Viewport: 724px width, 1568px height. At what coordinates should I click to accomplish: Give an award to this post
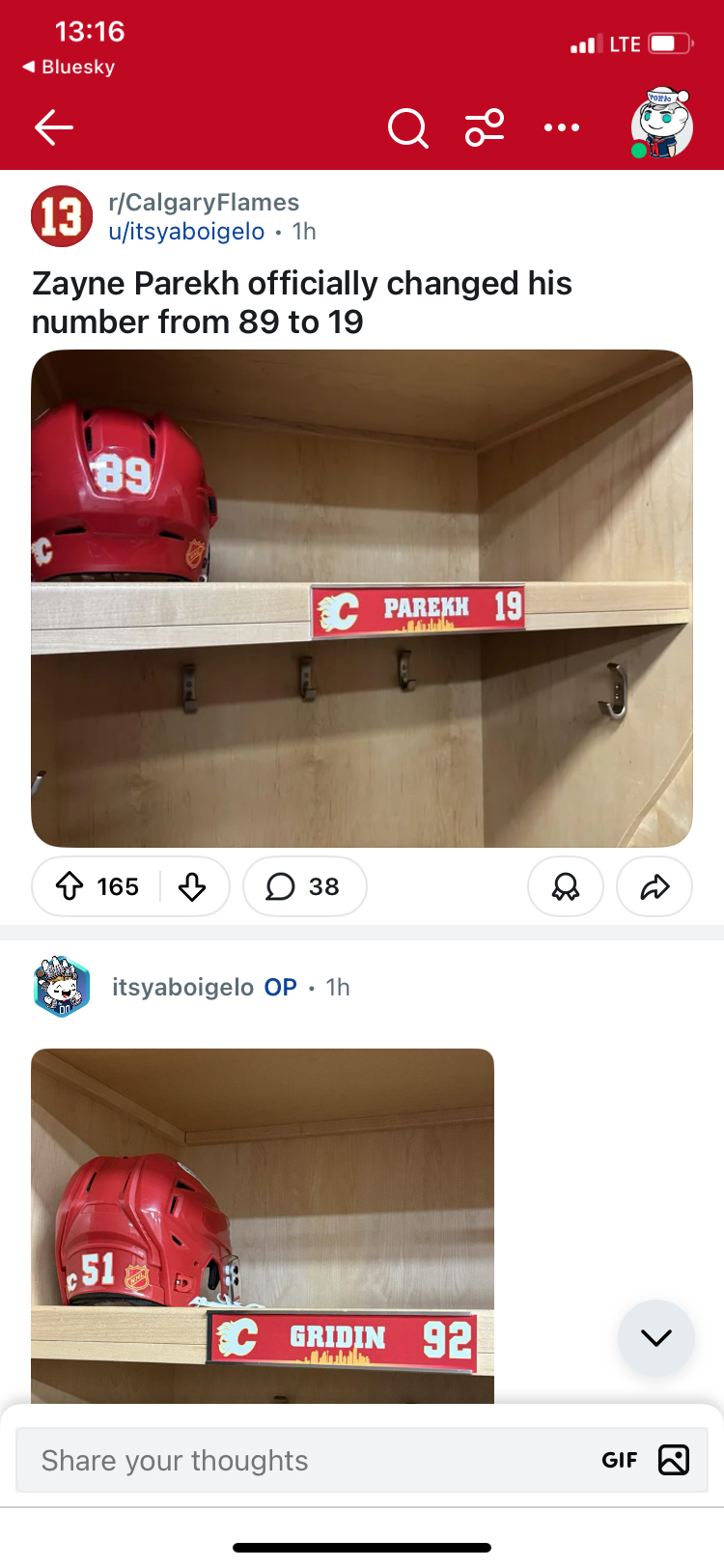pyautogui.click(x=566, y=886)
